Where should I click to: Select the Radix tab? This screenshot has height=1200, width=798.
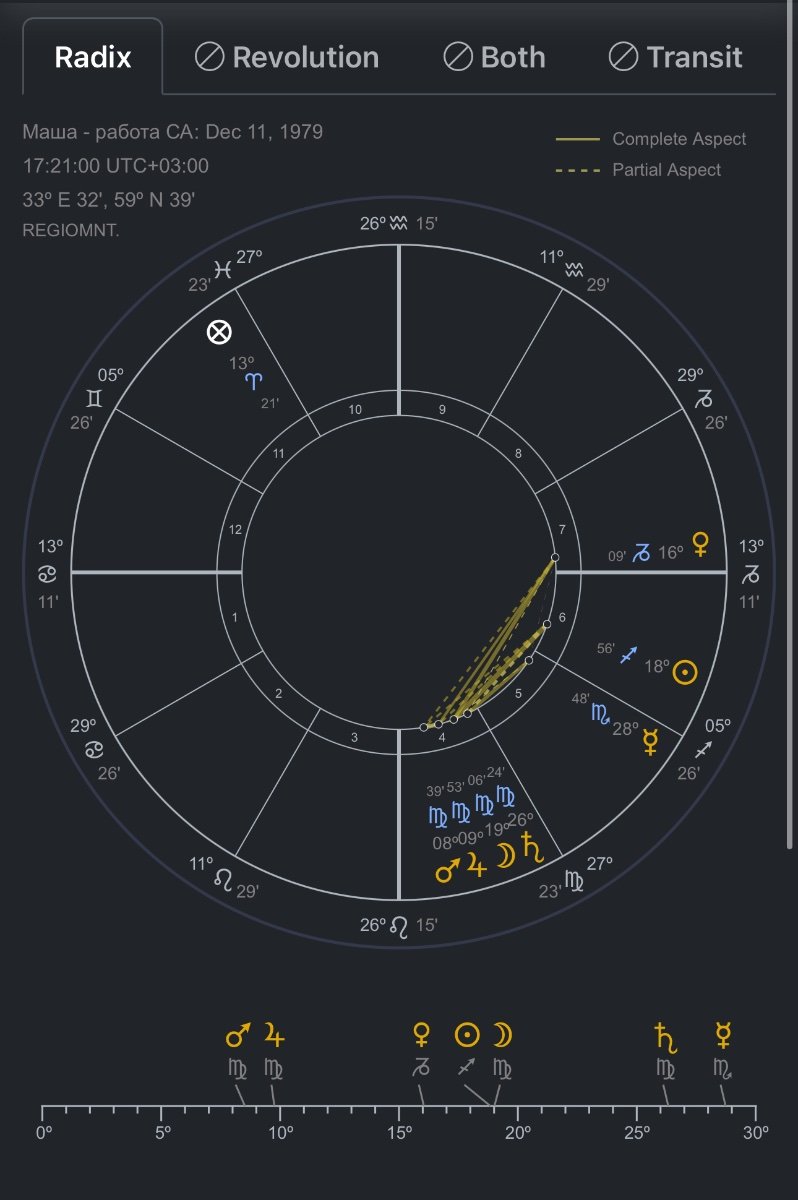coord(93,57)
